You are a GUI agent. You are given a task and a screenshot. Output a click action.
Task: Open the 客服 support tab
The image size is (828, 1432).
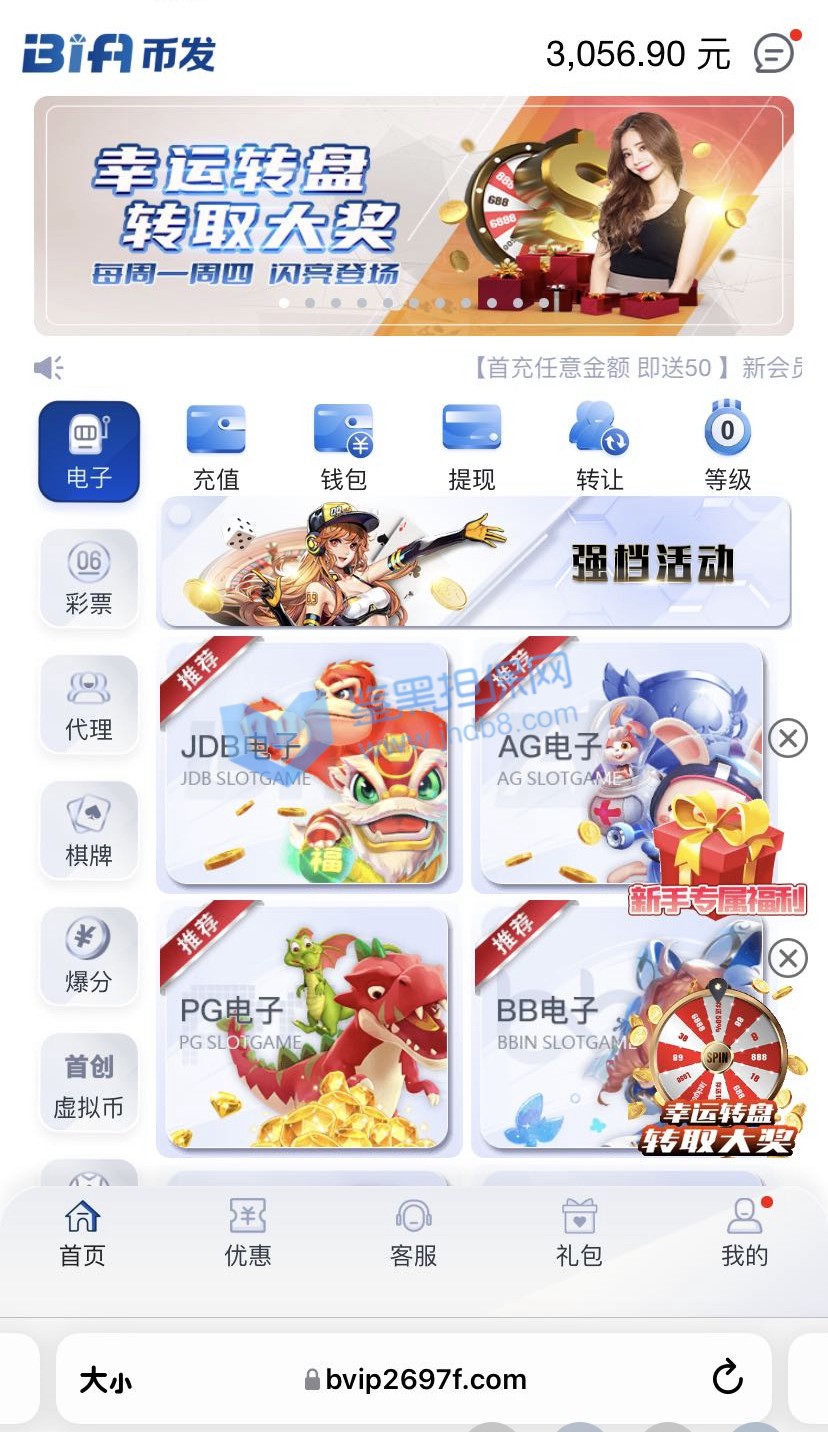413,1233
